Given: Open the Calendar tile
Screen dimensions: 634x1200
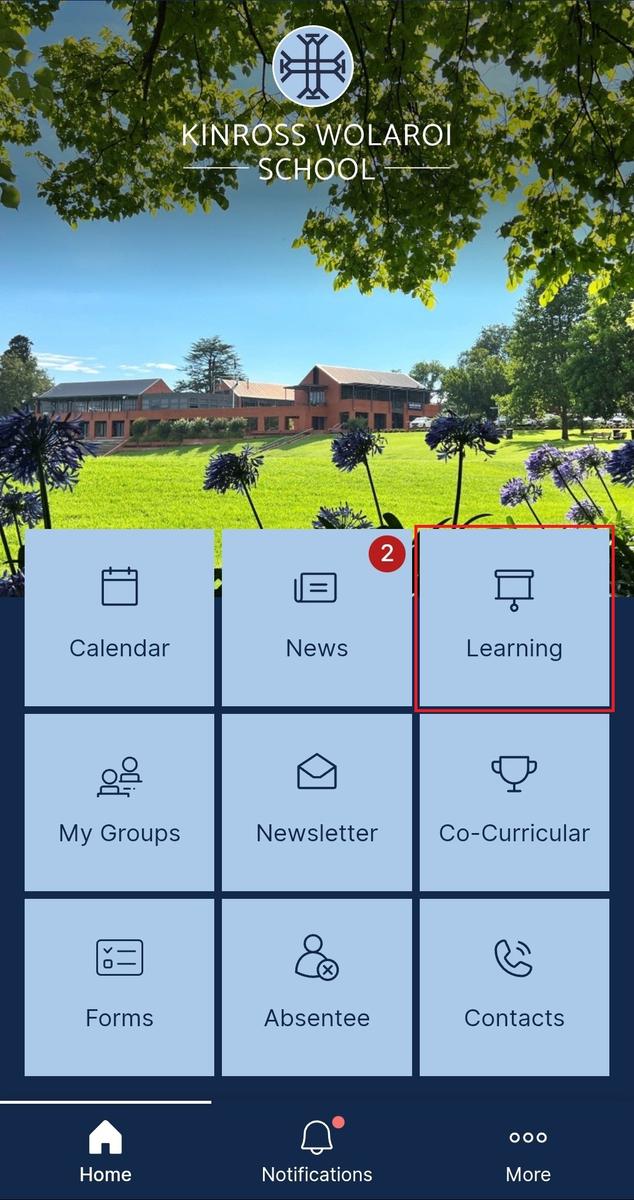Looking at the screenshot, I should pyautogui.click(x=119, y=617).
